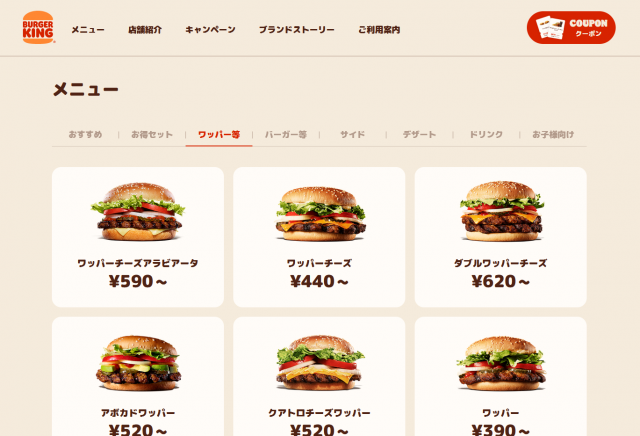This screenshot has height=436, width=640.
Task: View ブランドストーリー page
Action: (297, 30)
